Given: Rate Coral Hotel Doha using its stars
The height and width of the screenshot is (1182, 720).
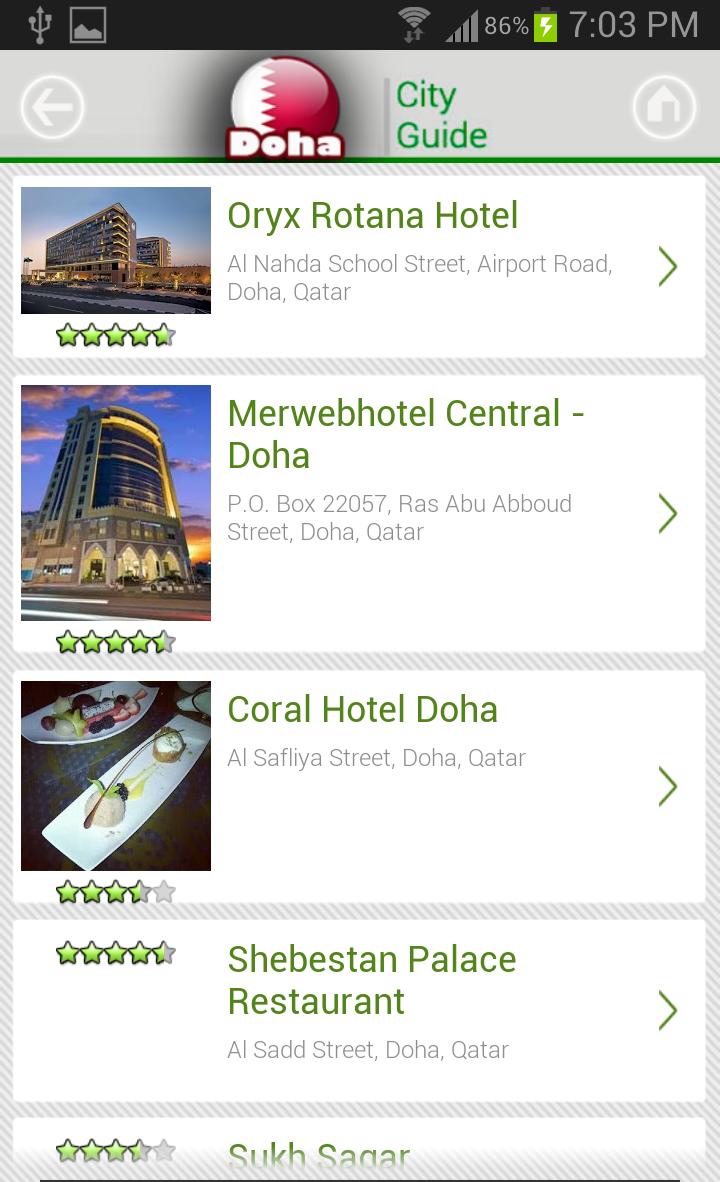Looking at the screenshot, I should [x=115, y=890].
